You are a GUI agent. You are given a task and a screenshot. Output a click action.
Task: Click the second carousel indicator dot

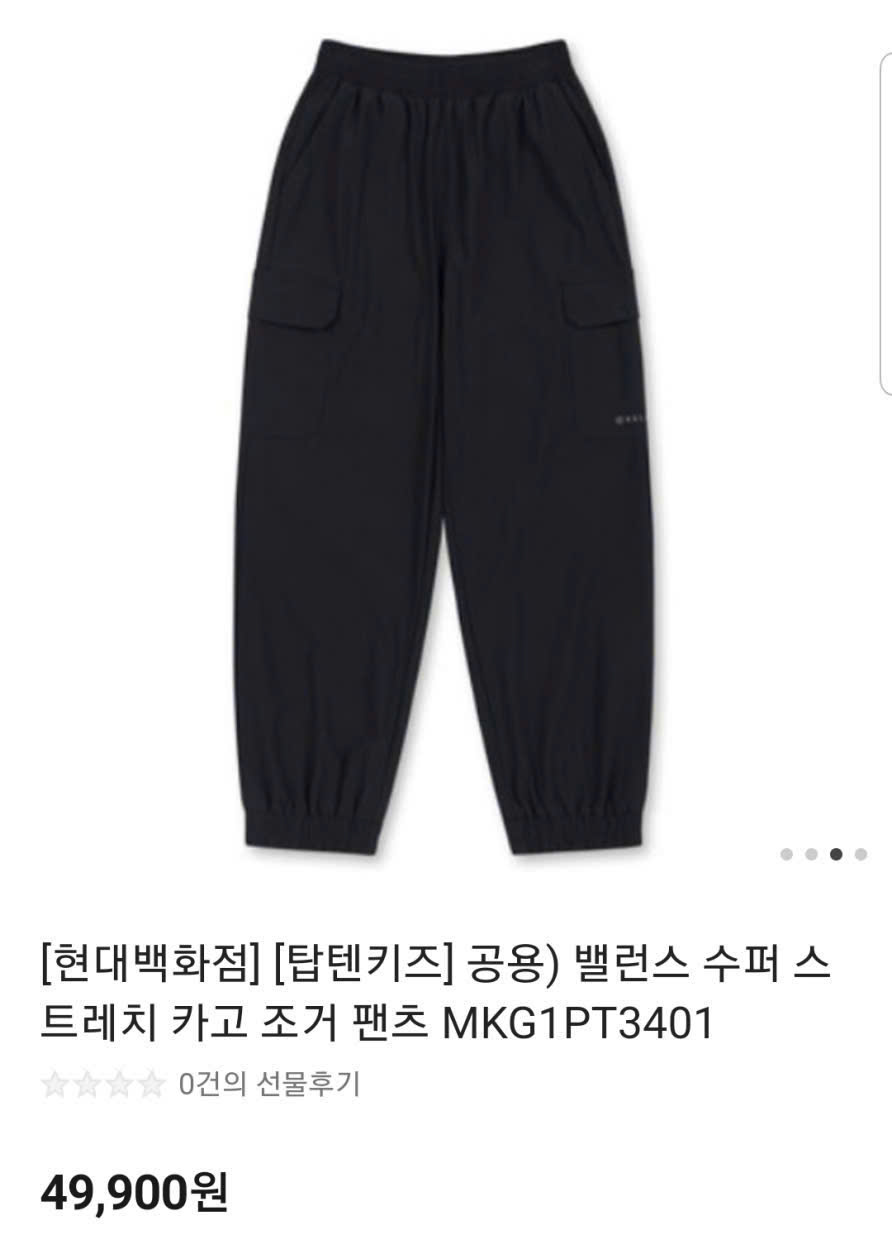(x=812, y=854)
